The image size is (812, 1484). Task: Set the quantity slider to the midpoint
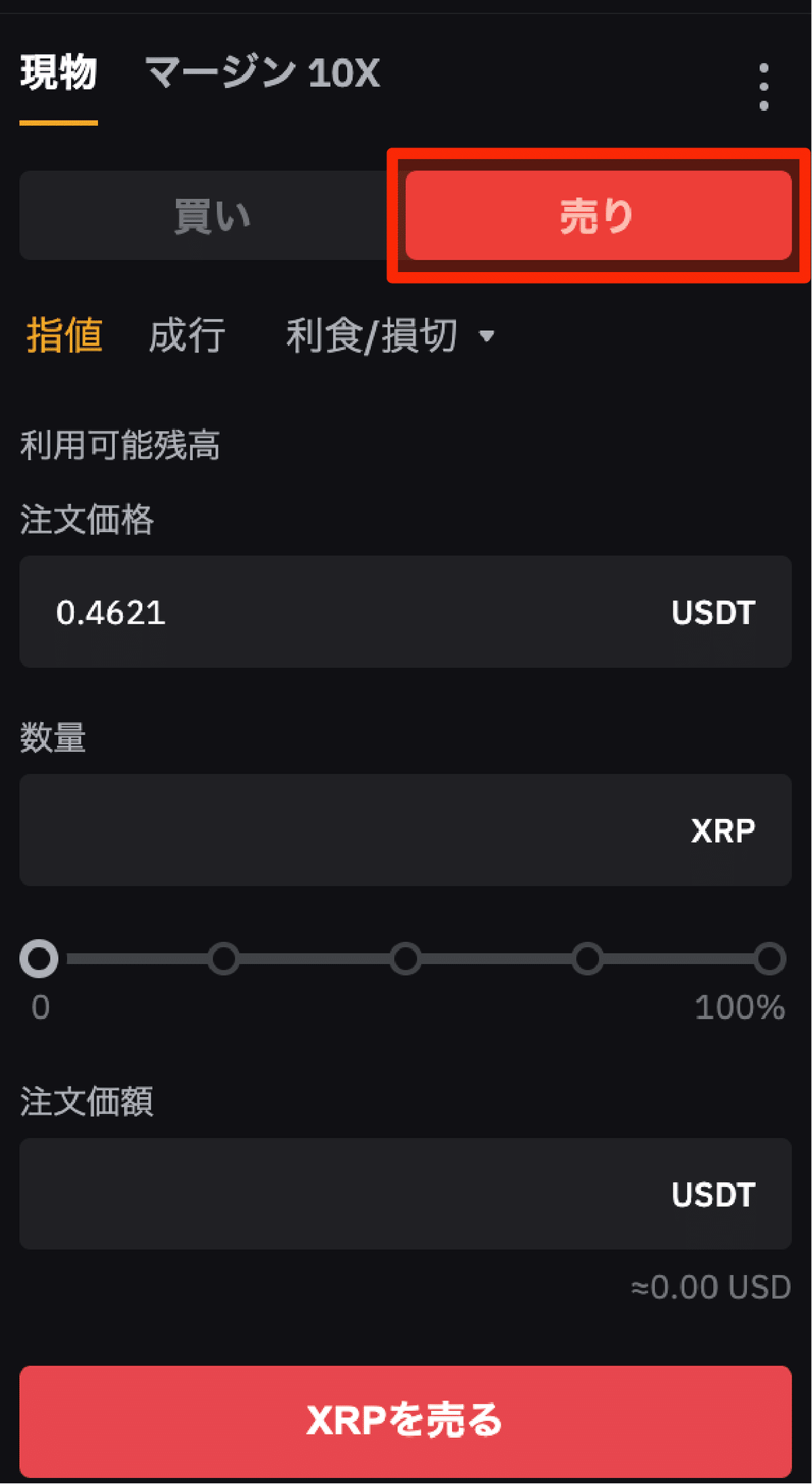pos(405,959)
